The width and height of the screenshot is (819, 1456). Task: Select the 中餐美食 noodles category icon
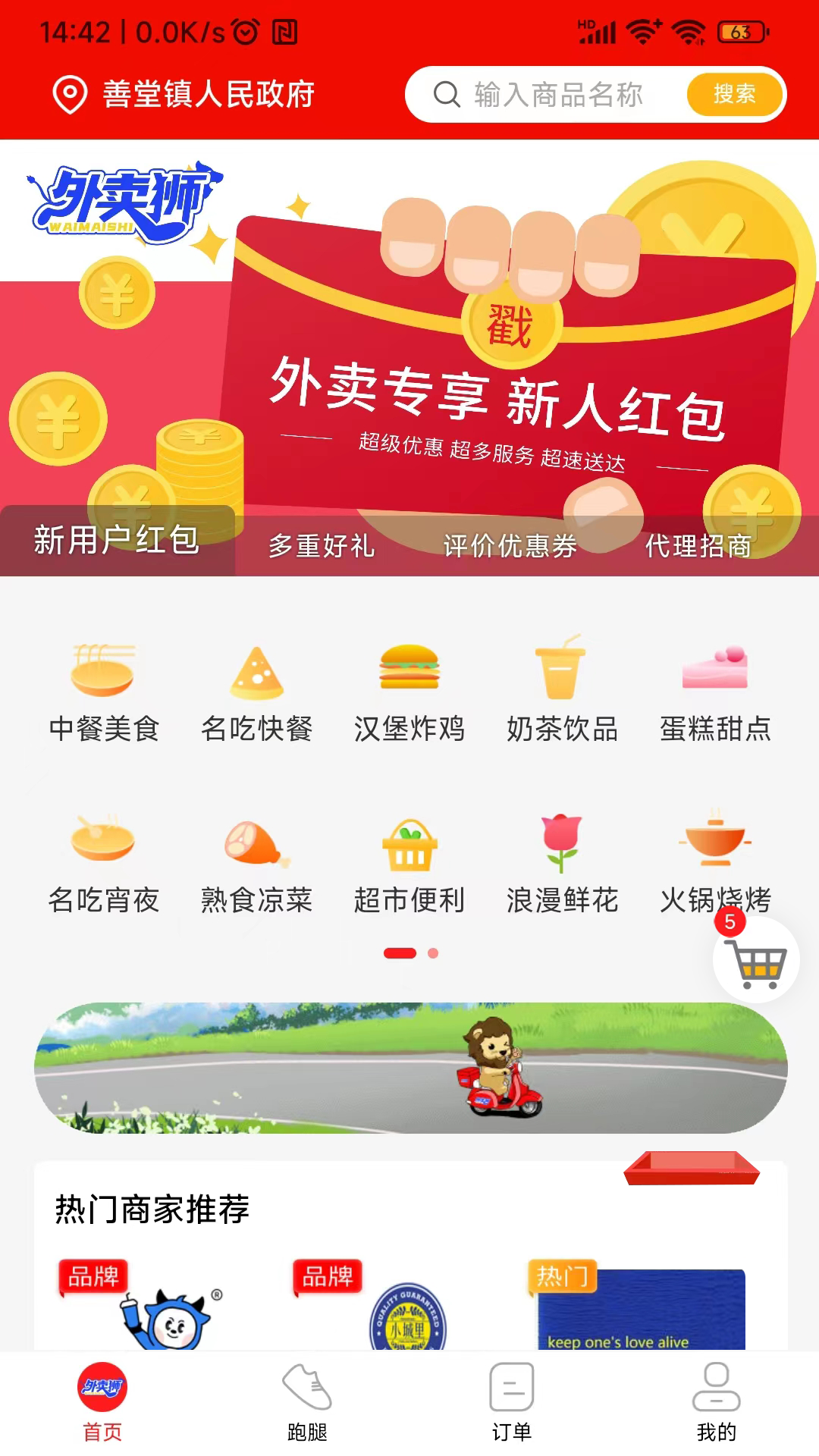pyautogui.click(x=104, y=690)
